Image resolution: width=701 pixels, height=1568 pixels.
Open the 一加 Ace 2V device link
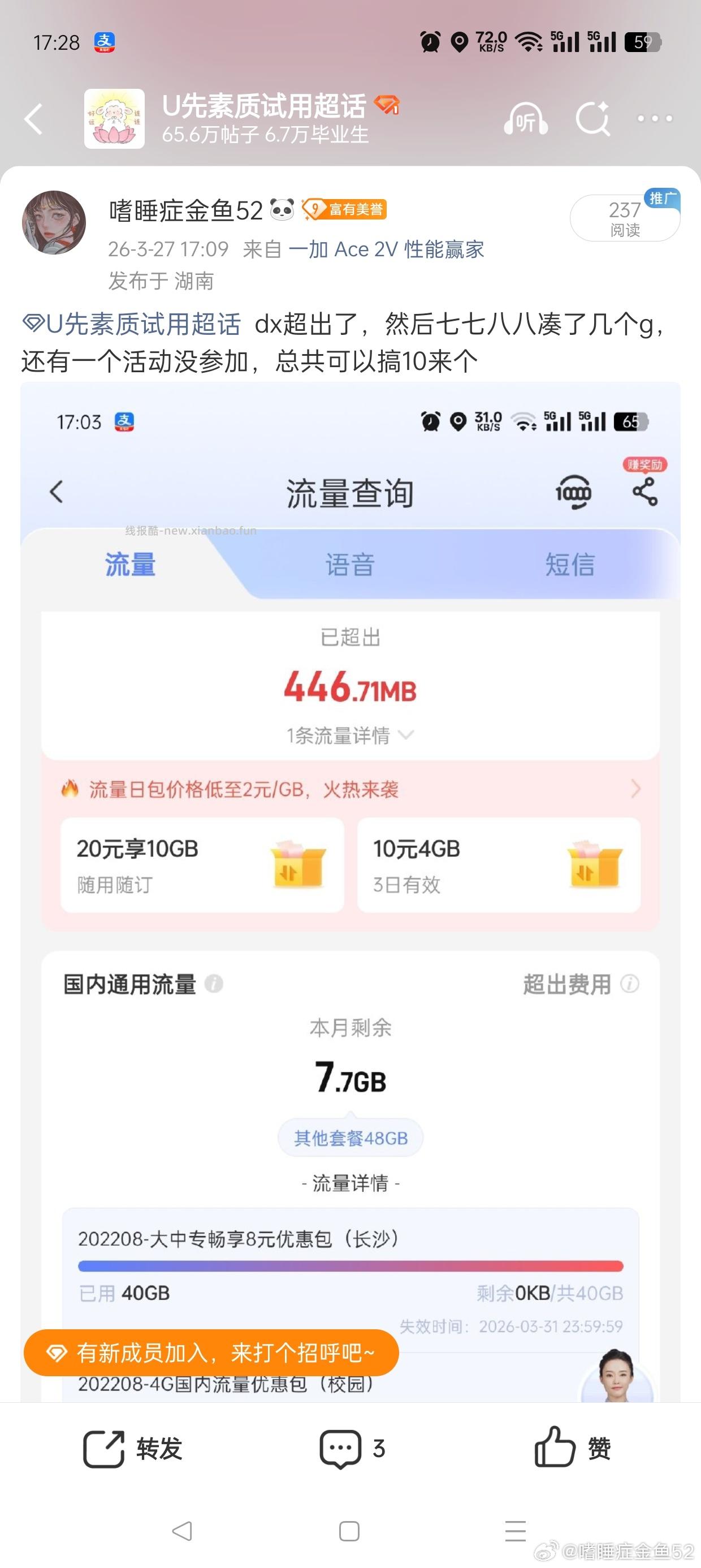pos(388,249)
